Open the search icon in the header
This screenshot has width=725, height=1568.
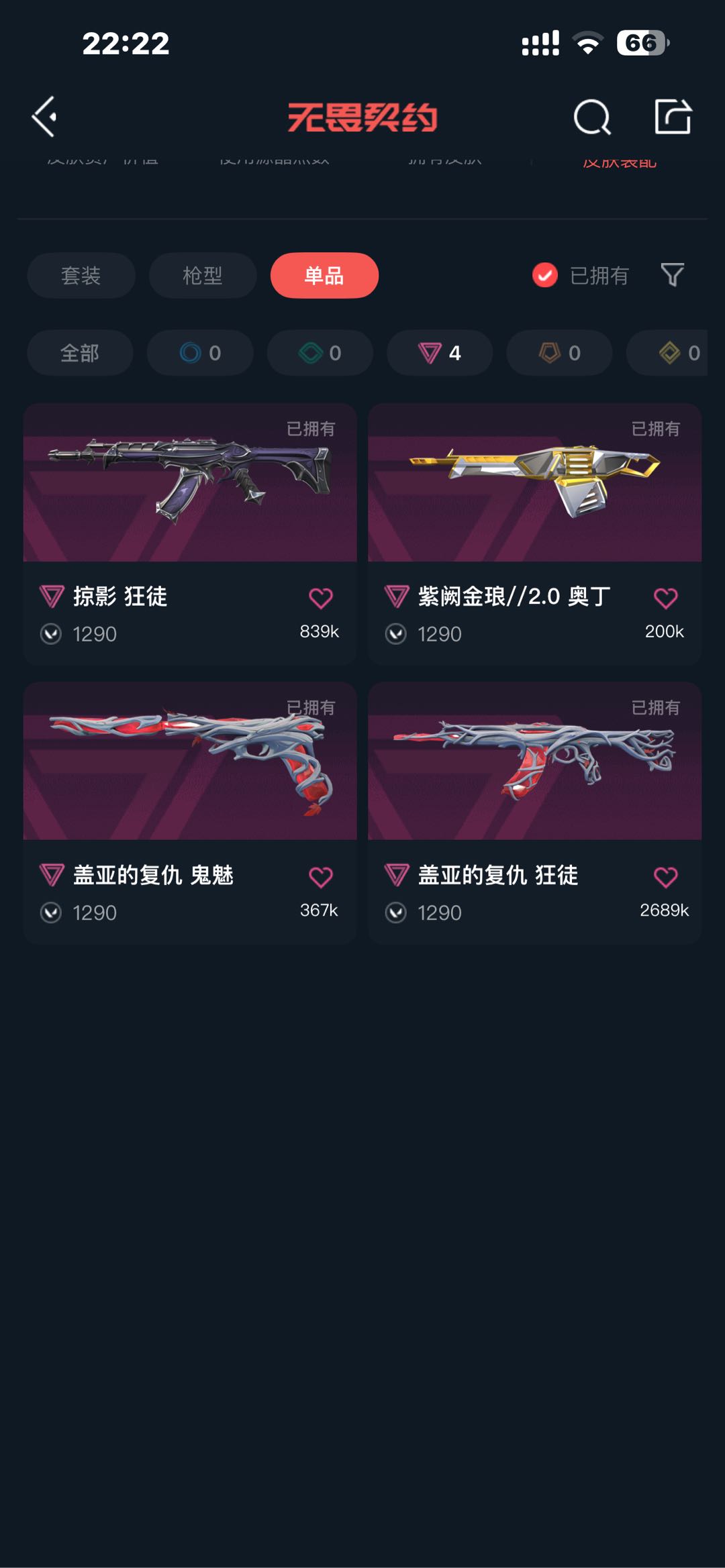pyautogui.click(x=591, y=117)
